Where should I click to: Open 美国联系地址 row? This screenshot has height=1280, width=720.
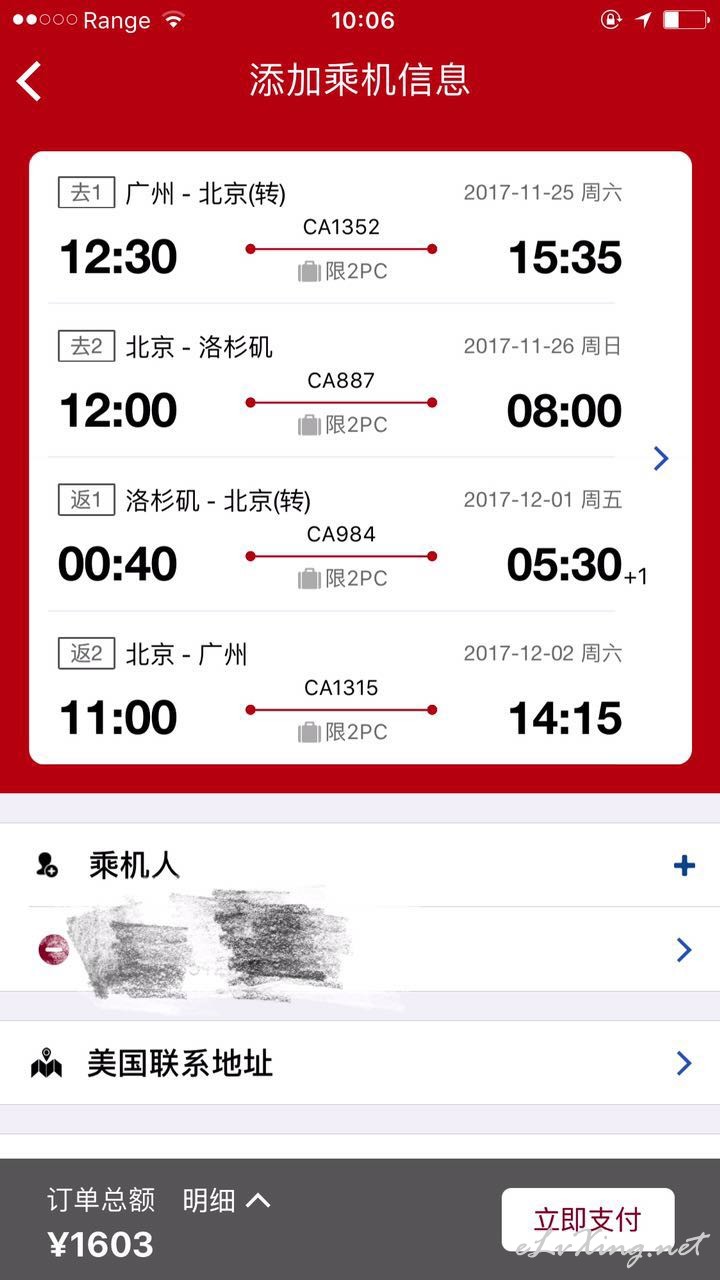coord(360,1063)
